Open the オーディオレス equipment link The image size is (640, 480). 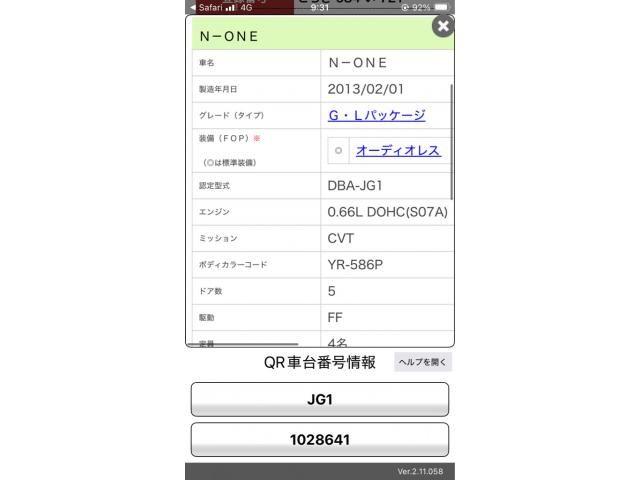pos(398,151)
